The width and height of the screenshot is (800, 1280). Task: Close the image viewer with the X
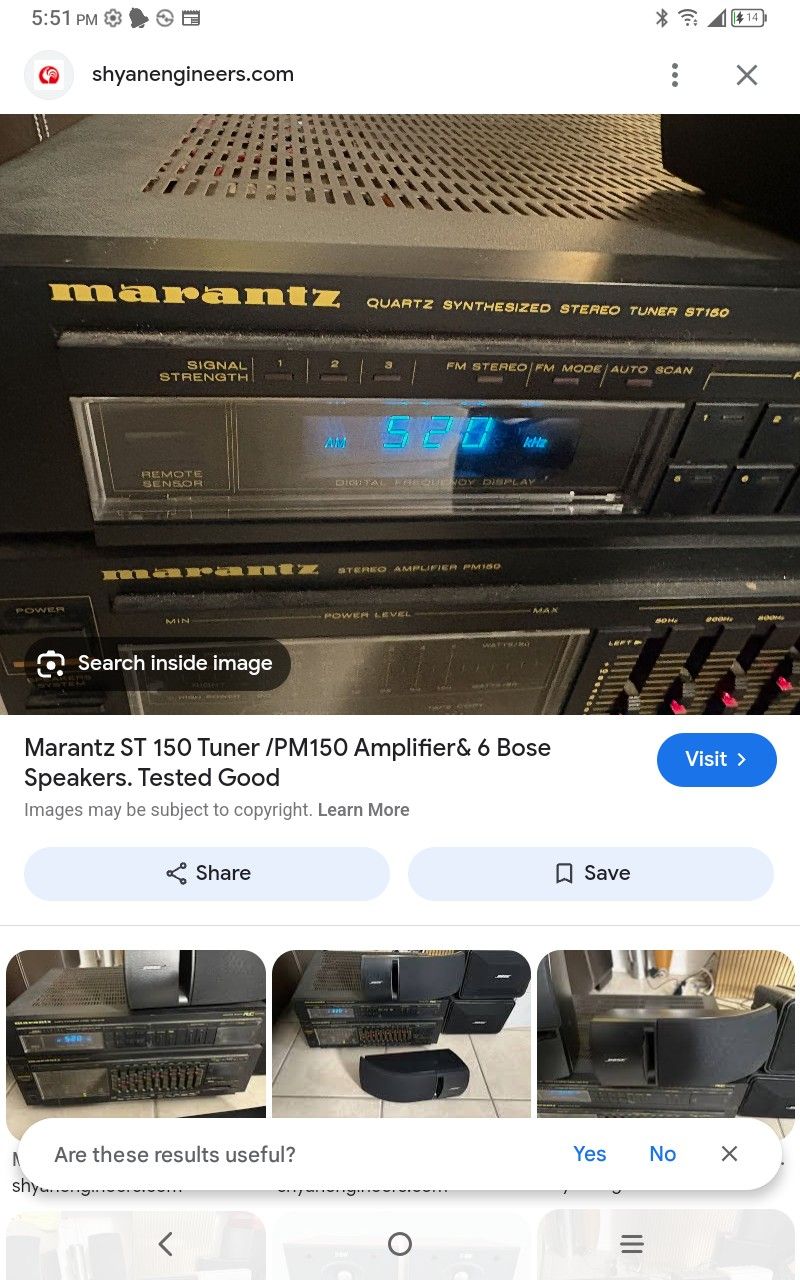[747, 74]
